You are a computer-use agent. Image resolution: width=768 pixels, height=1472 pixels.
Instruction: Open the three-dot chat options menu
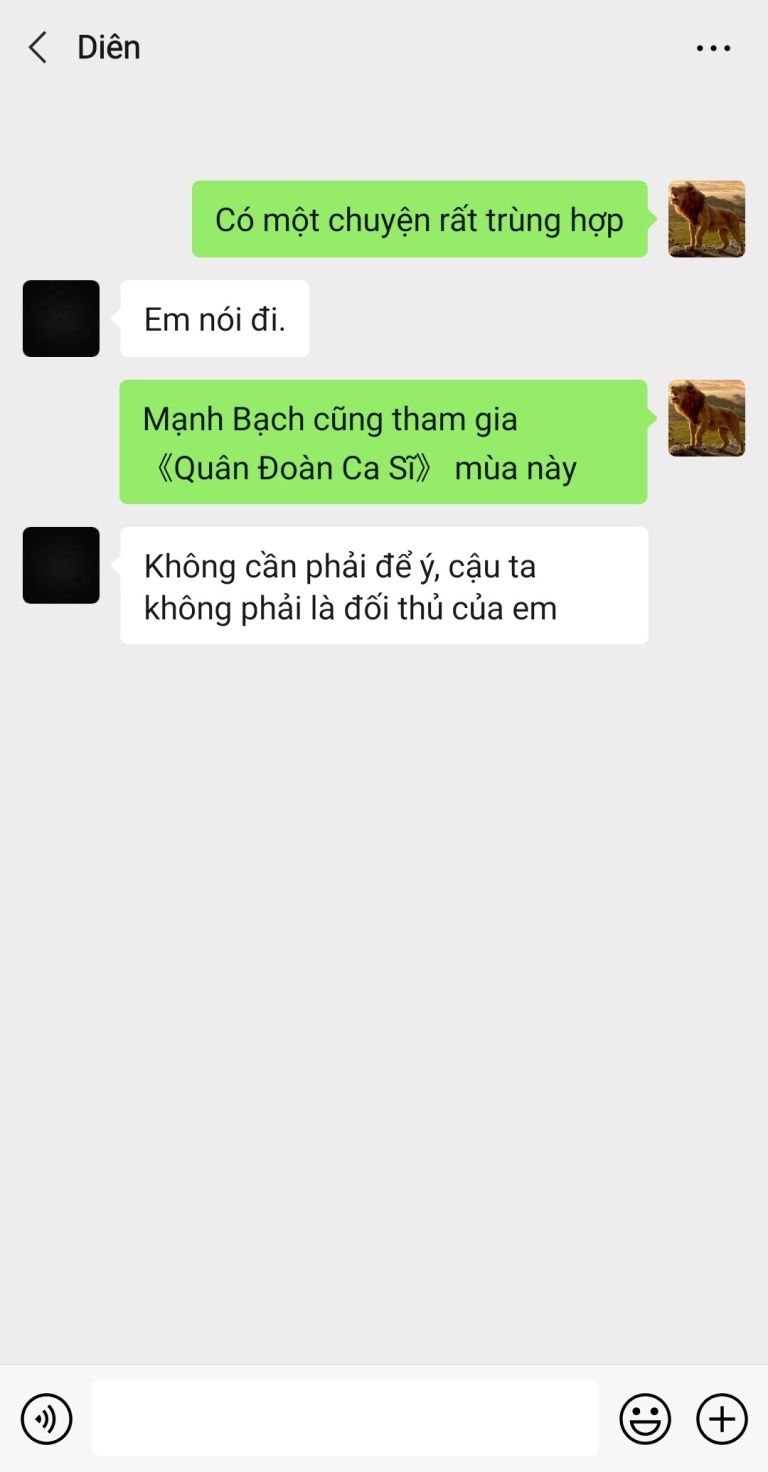[713, 48]
